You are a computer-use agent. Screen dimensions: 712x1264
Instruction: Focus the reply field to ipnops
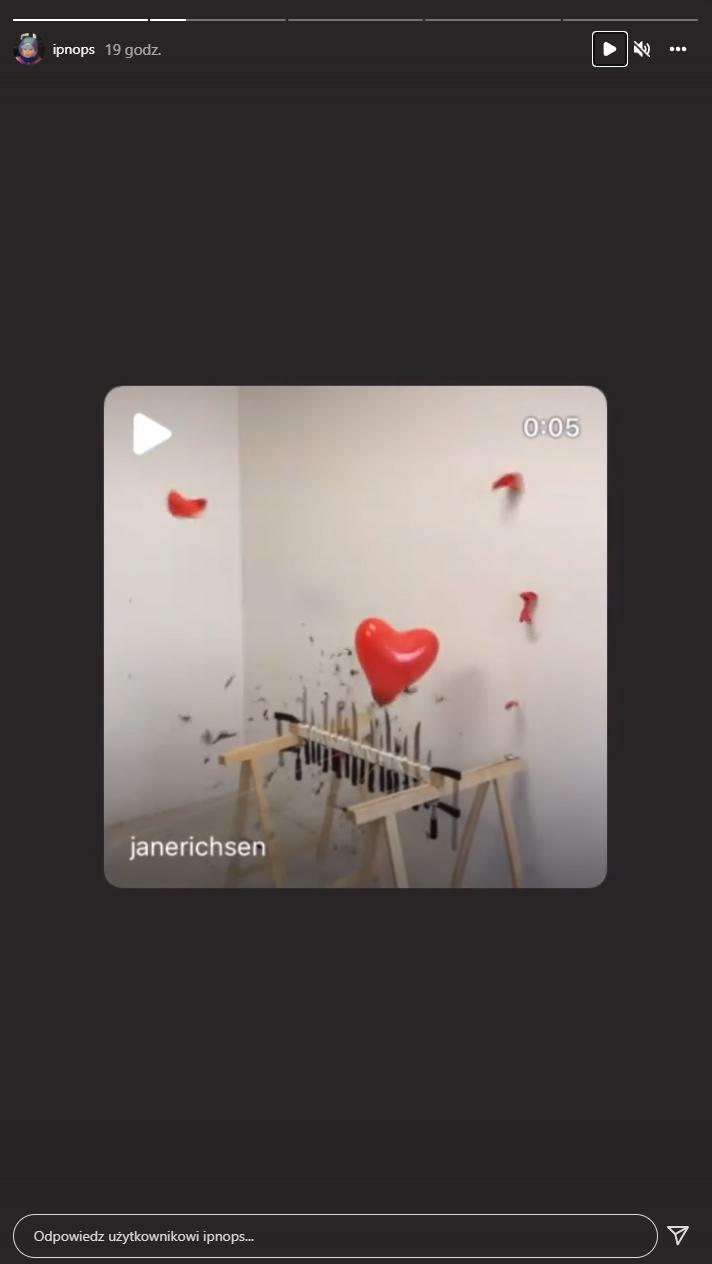[335, 1236]
